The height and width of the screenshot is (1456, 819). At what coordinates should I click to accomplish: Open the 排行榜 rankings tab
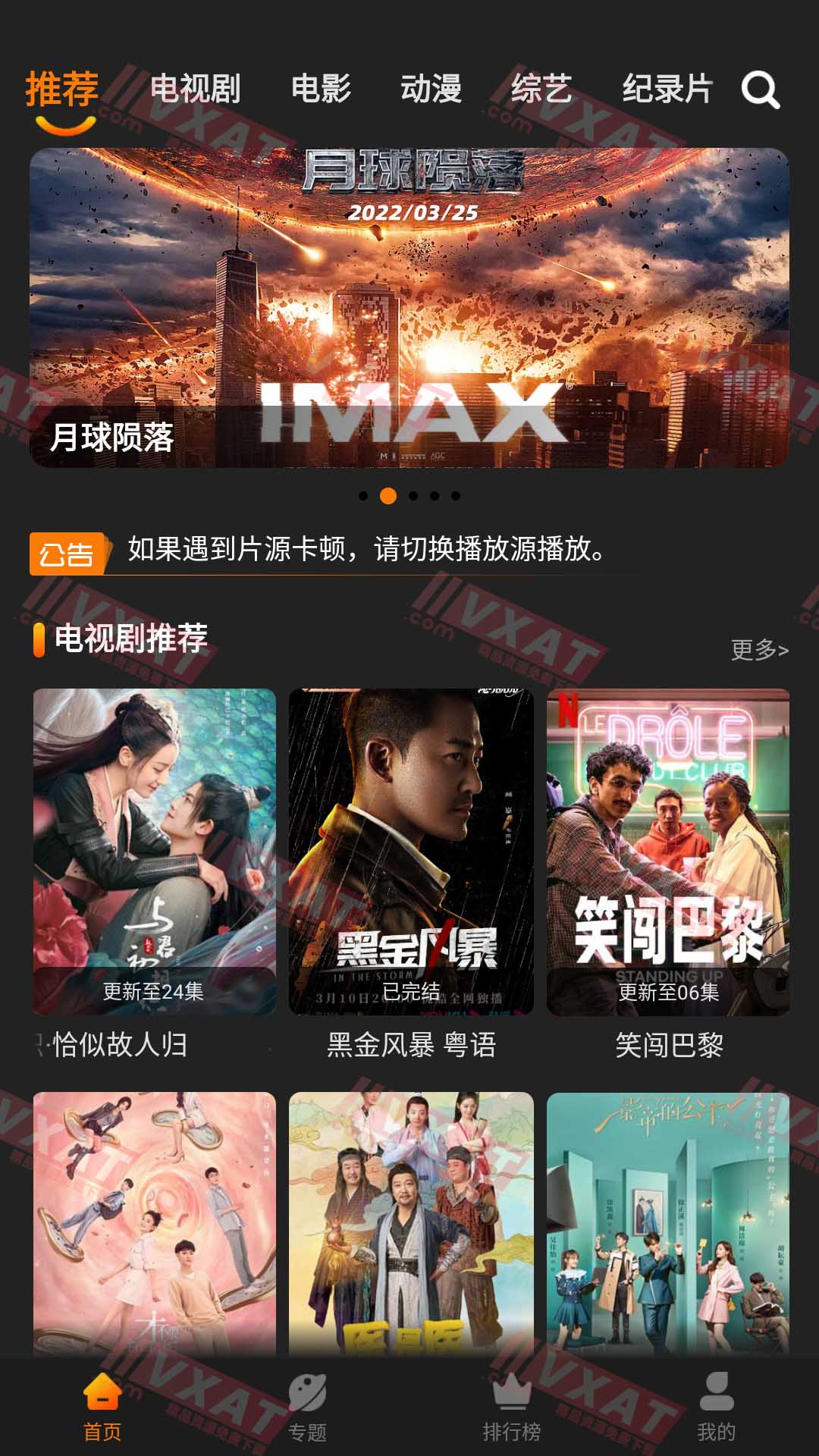click(512, 1407)
